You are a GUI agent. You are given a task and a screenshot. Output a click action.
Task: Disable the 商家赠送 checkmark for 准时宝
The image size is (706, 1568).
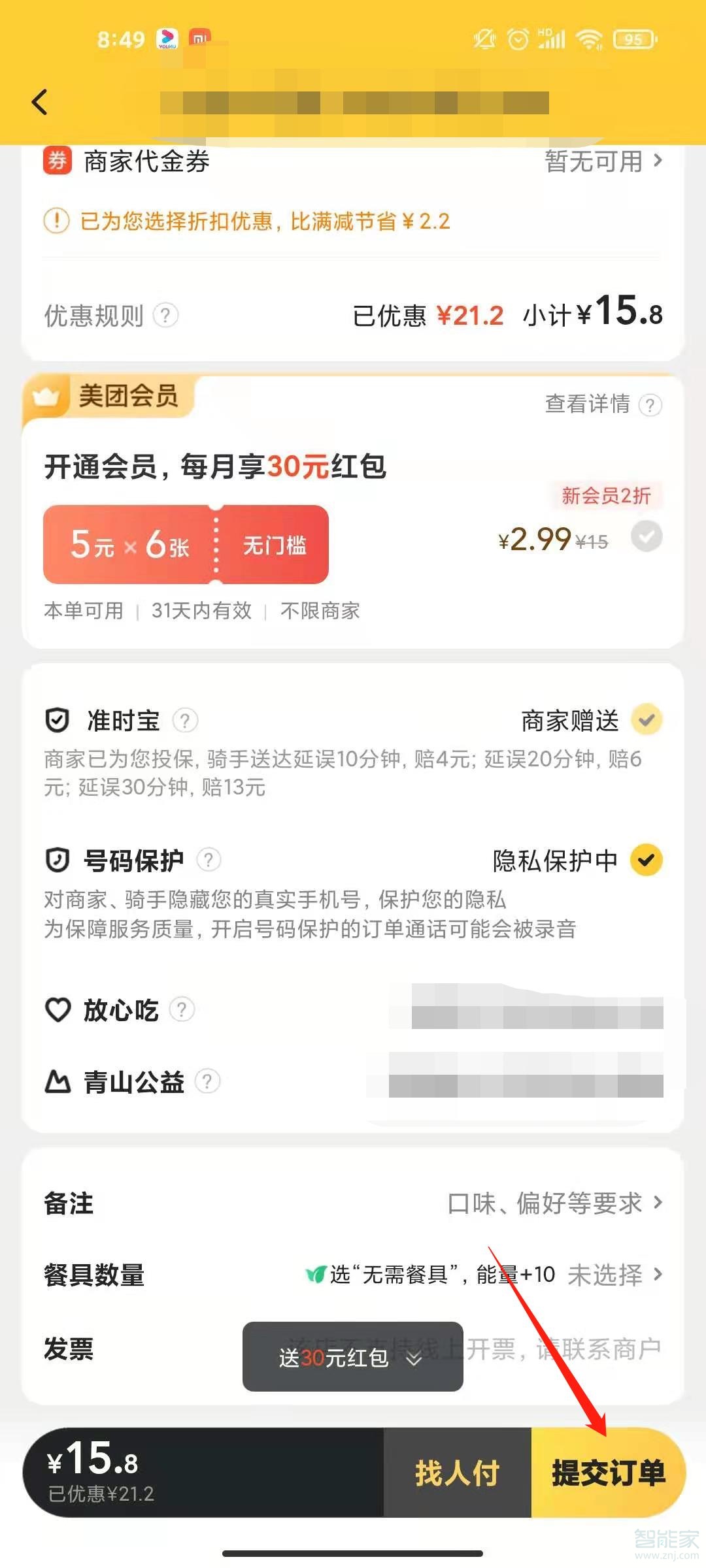click(647, 719)
